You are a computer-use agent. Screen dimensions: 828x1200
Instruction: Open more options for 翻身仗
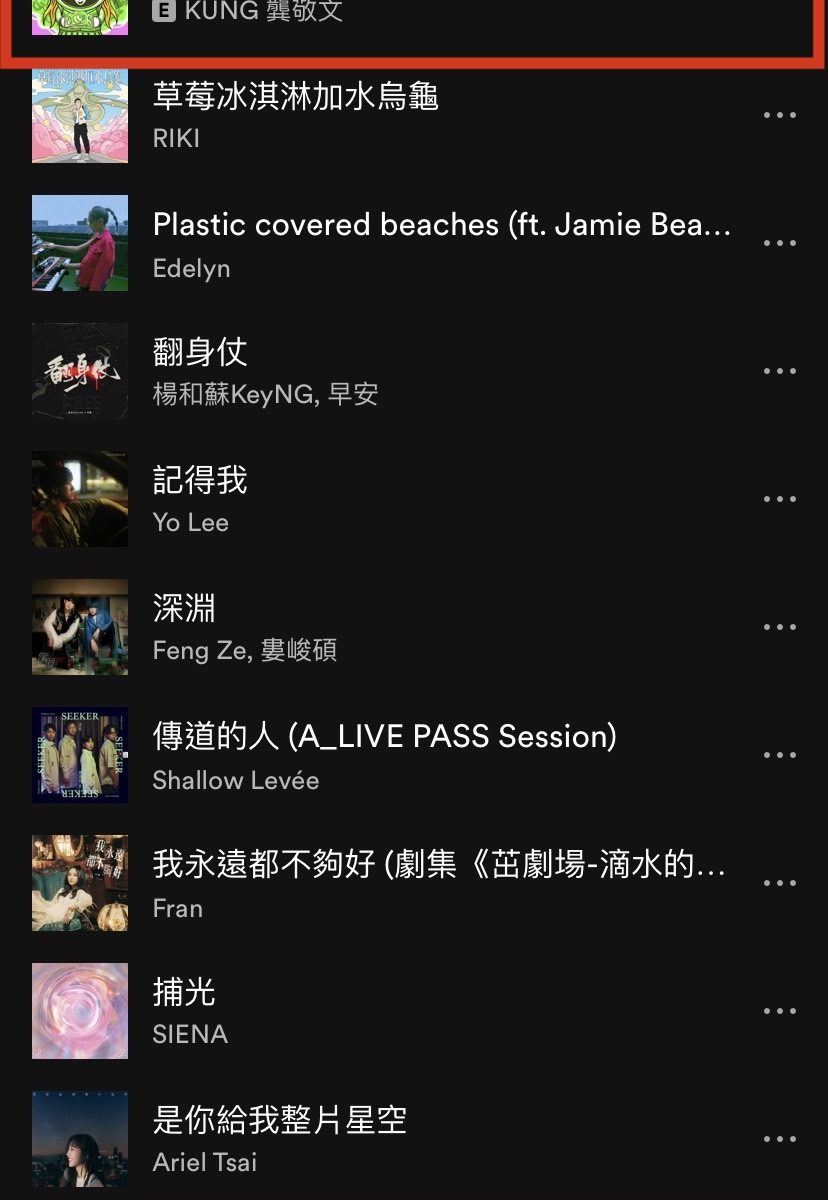779,371
